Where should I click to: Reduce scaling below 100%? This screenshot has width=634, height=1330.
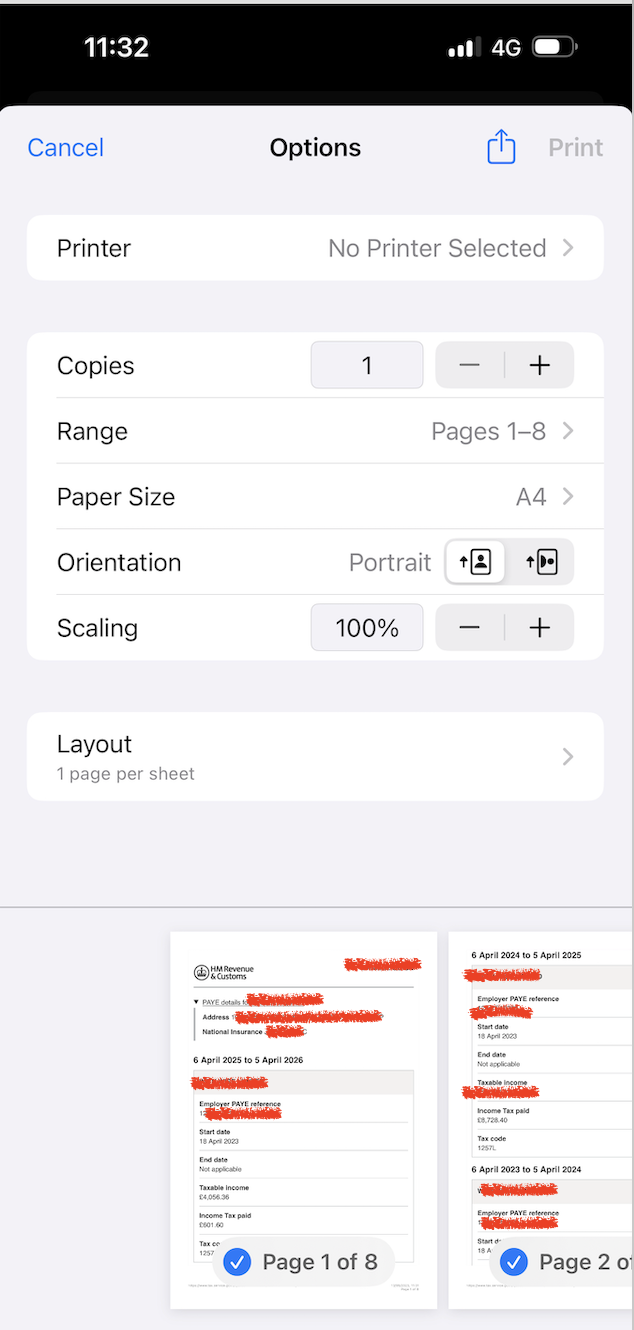click(x=470, y=627)
